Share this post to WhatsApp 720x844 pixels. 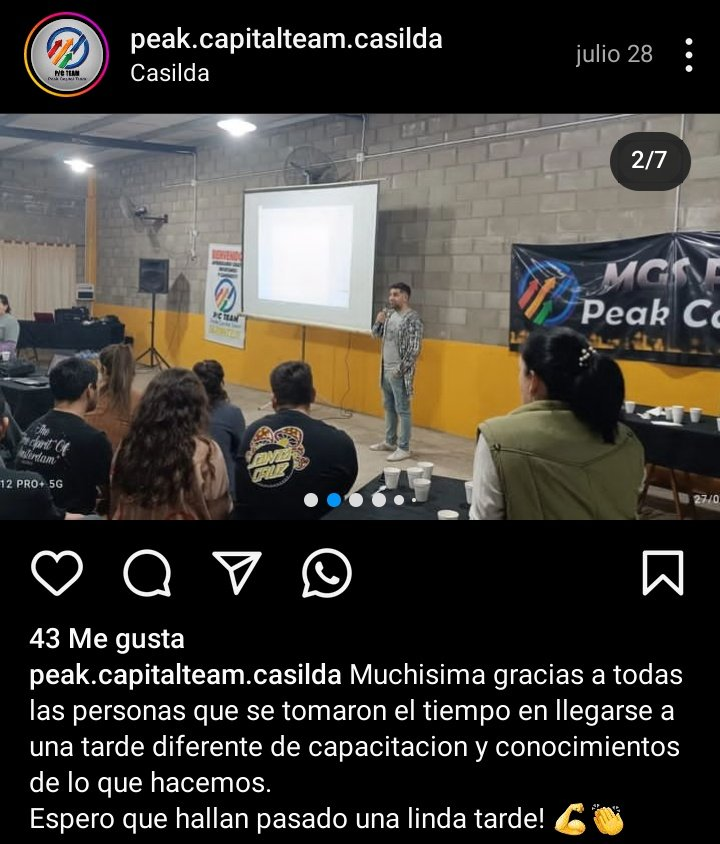[x=327, y=574]
